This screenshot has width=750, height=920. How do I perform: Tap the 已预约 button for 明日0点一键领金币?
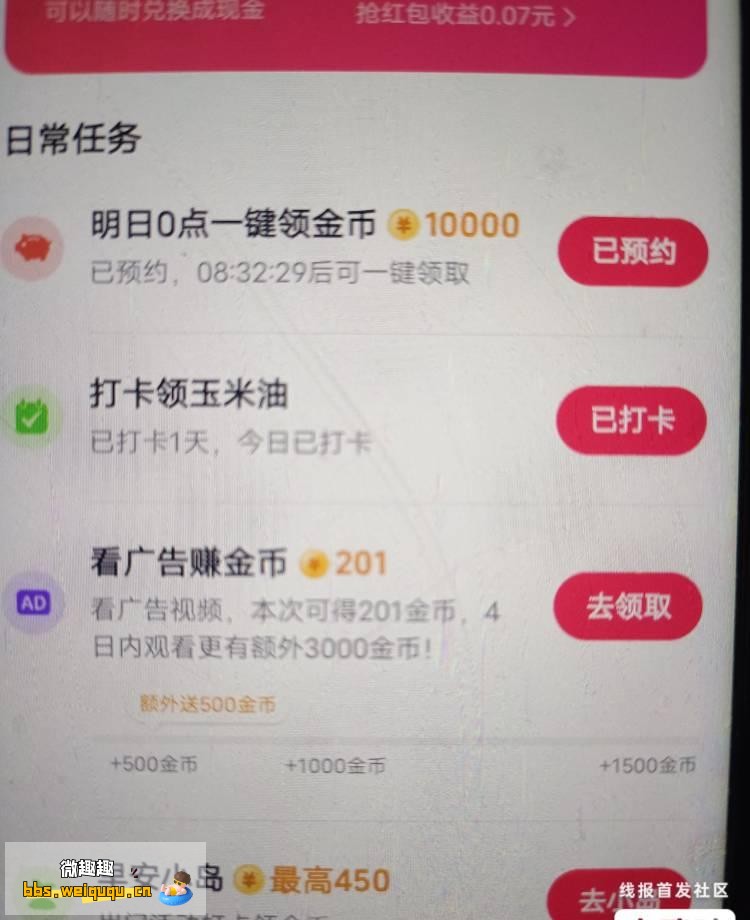pyautogui.click(x=633, y=252)
